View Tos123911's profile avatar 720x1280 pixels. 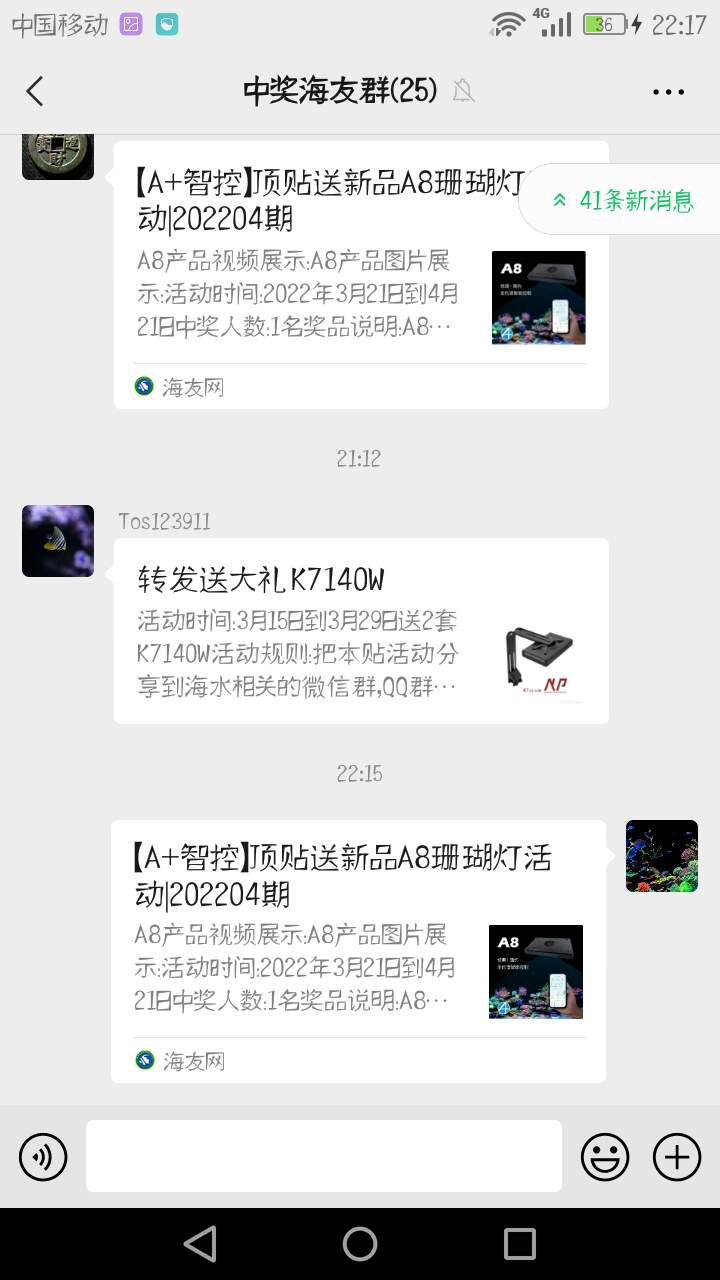click(x=58, y=541)
